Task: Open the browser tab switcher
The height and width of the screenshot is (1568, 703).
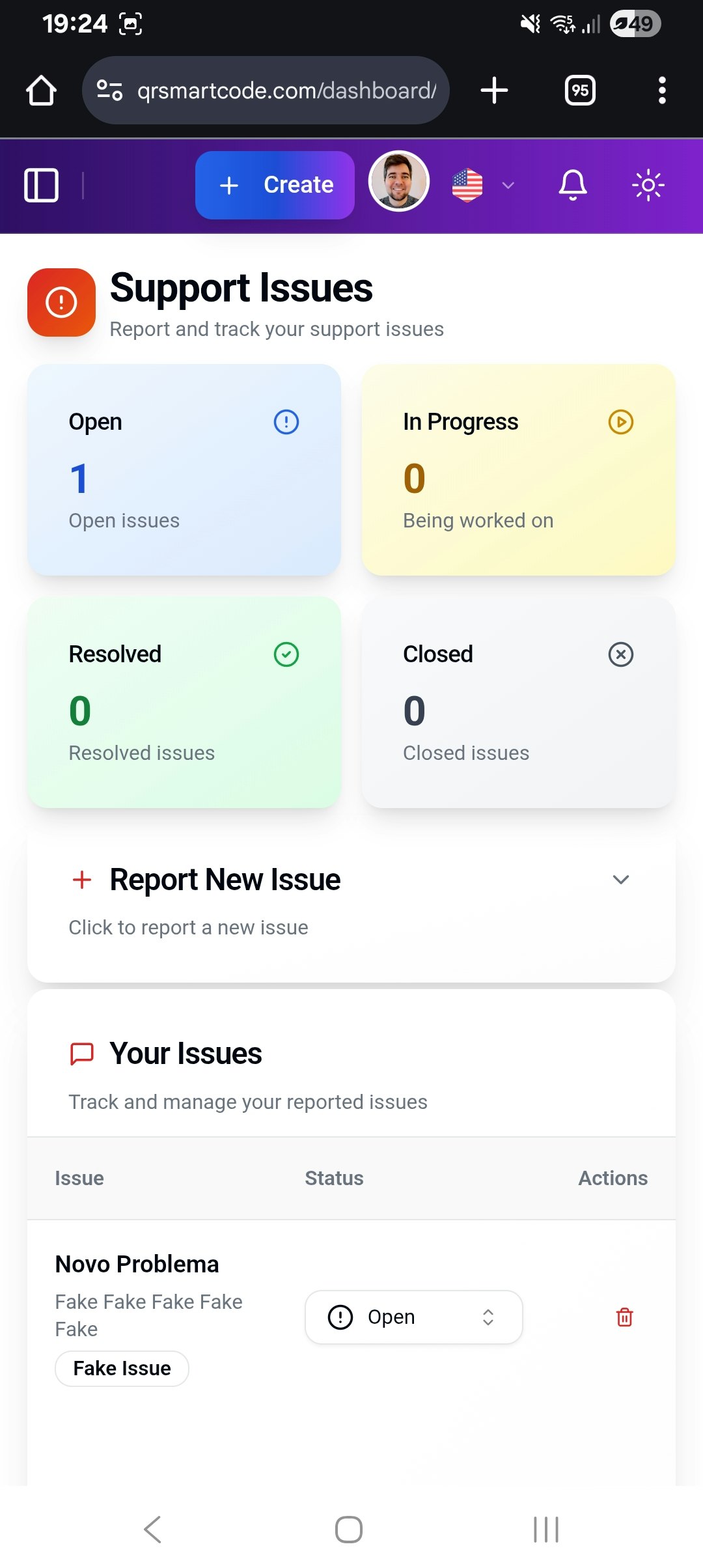Action: pos(580,91)
